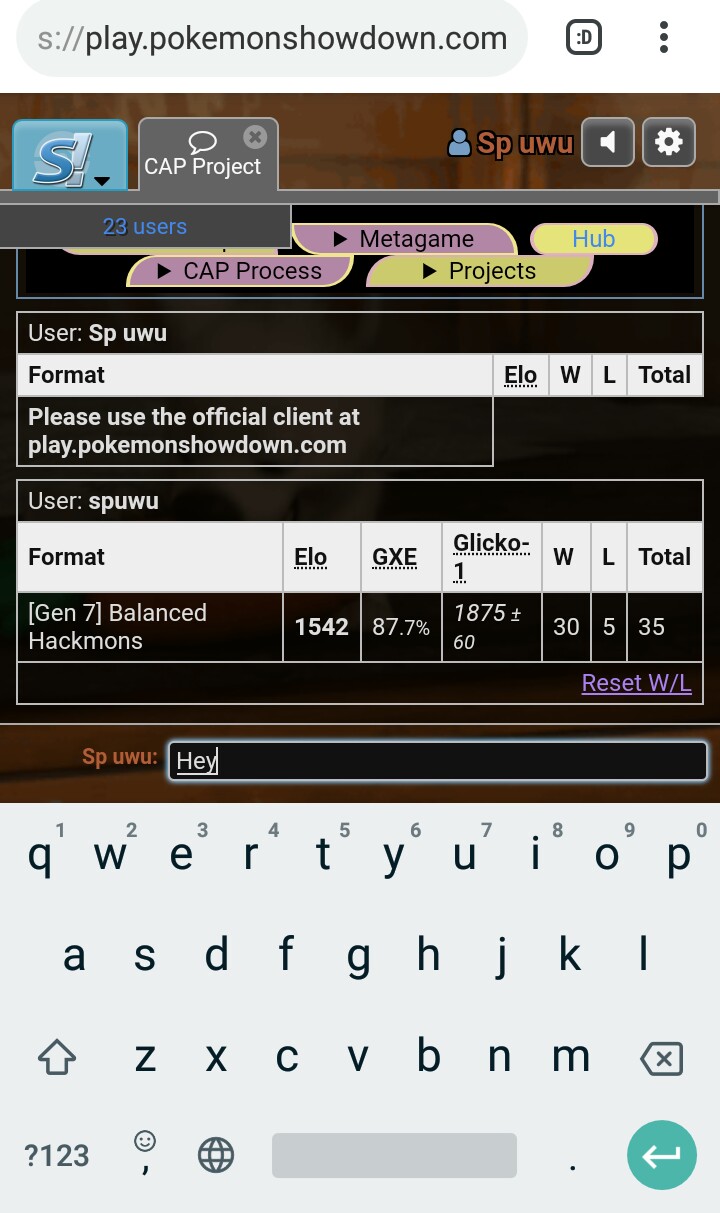Viewport: 720px width, 1213px height.
Task: Hit backspace on the keyboard
Action: 661,1058
